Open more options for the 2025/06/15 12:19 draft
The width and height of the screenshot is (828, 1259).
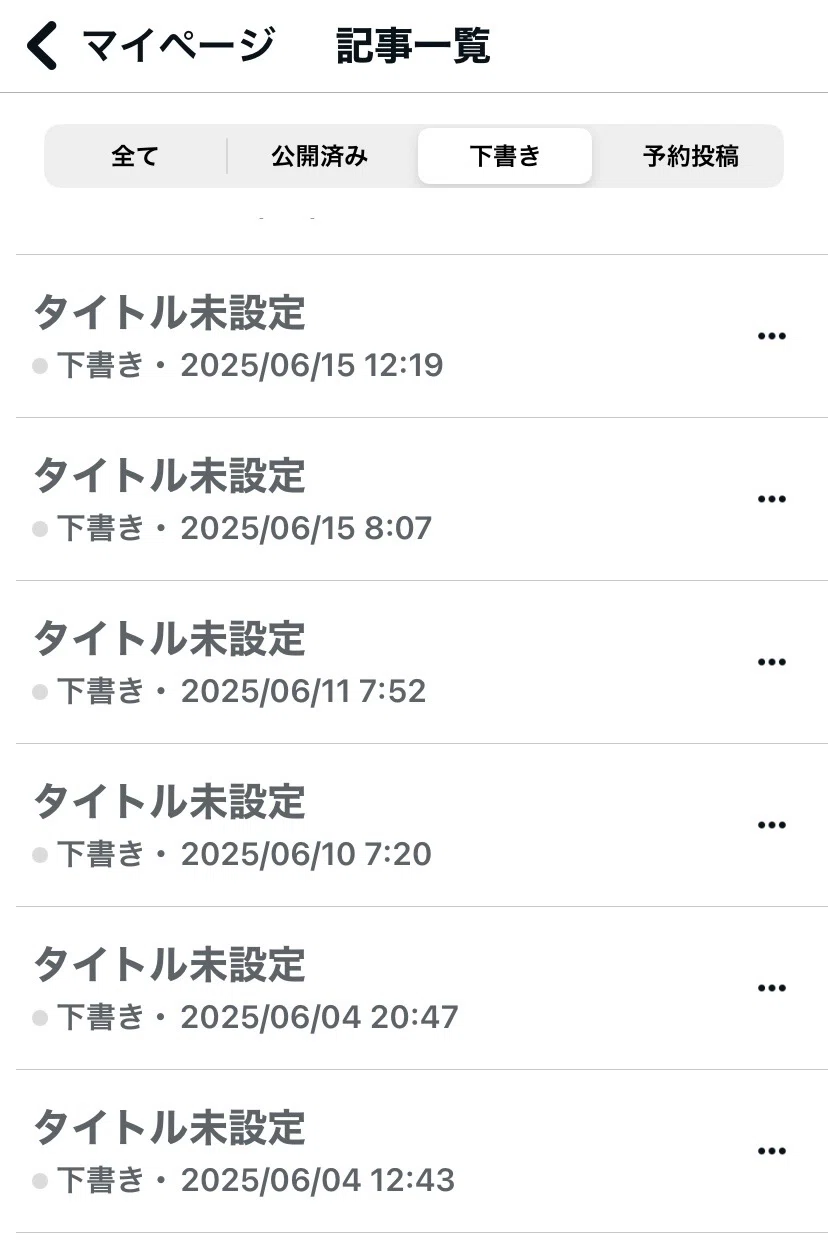[x=771, y=336]
